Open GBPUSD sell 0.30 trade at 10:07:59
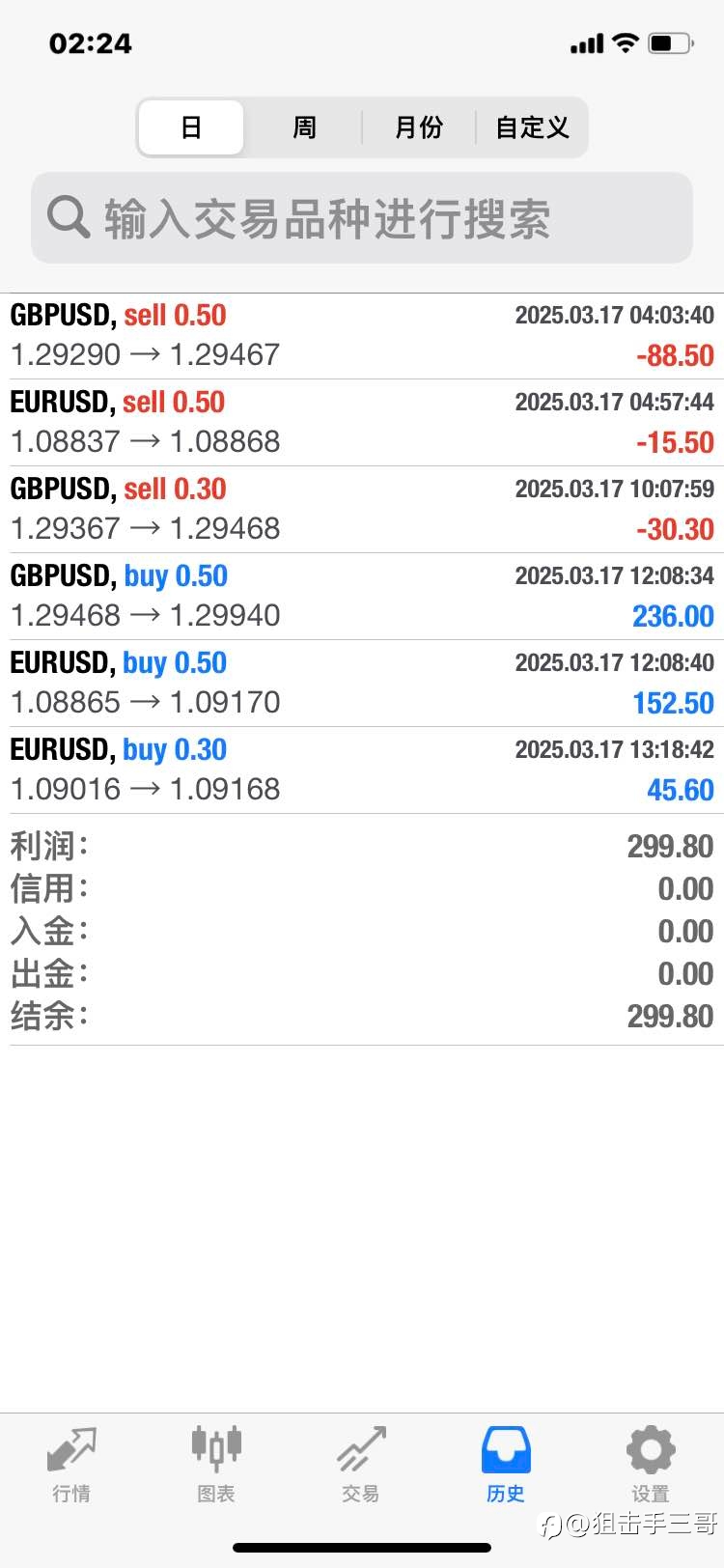 pos(362,510)
